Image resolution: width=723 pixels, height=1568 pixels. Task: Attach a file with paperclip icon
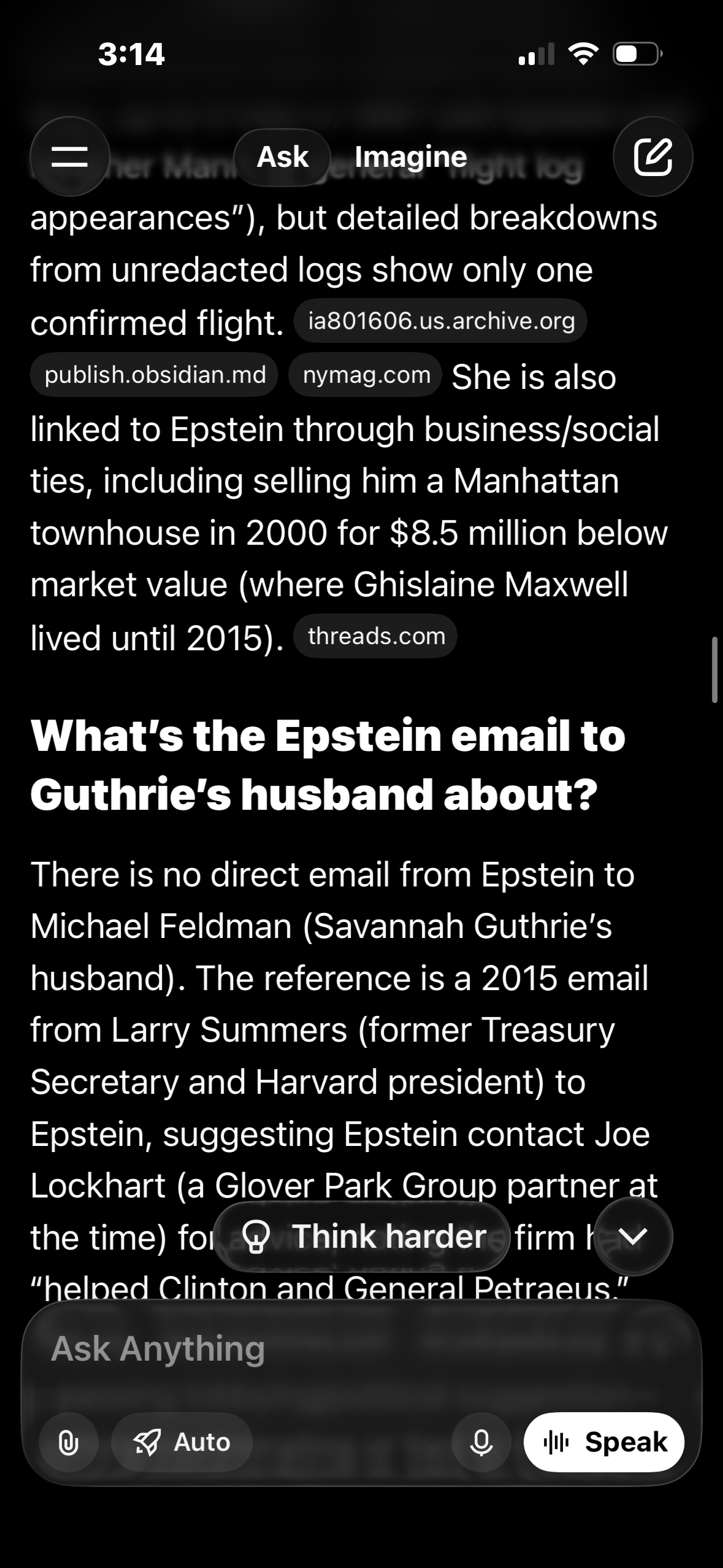click(x=68, y=1442)
